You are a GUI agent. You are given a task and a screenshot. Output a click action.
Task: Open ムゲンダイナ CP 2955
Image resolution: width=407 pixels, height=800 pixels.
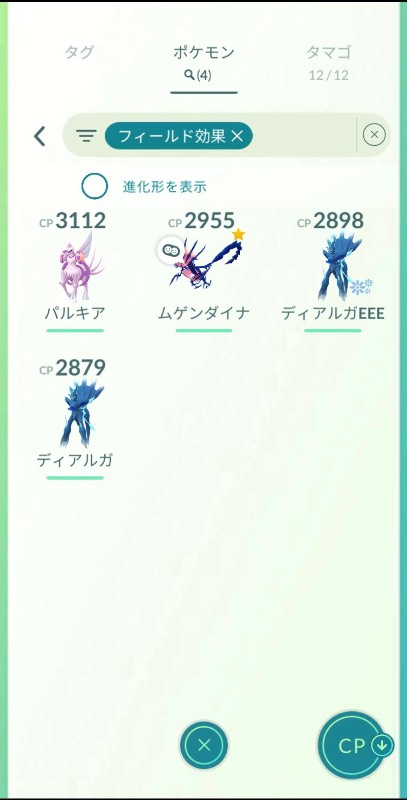point(204,271)
